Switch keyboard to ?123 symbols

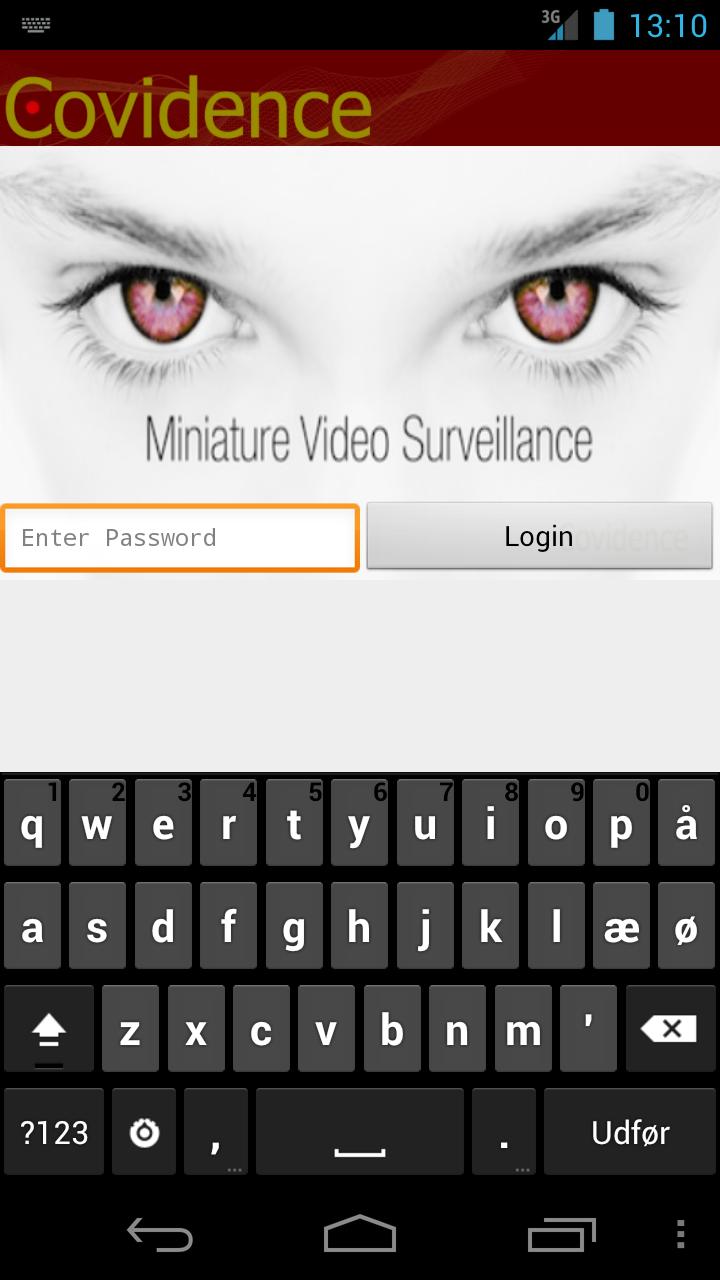(54, 1132)
